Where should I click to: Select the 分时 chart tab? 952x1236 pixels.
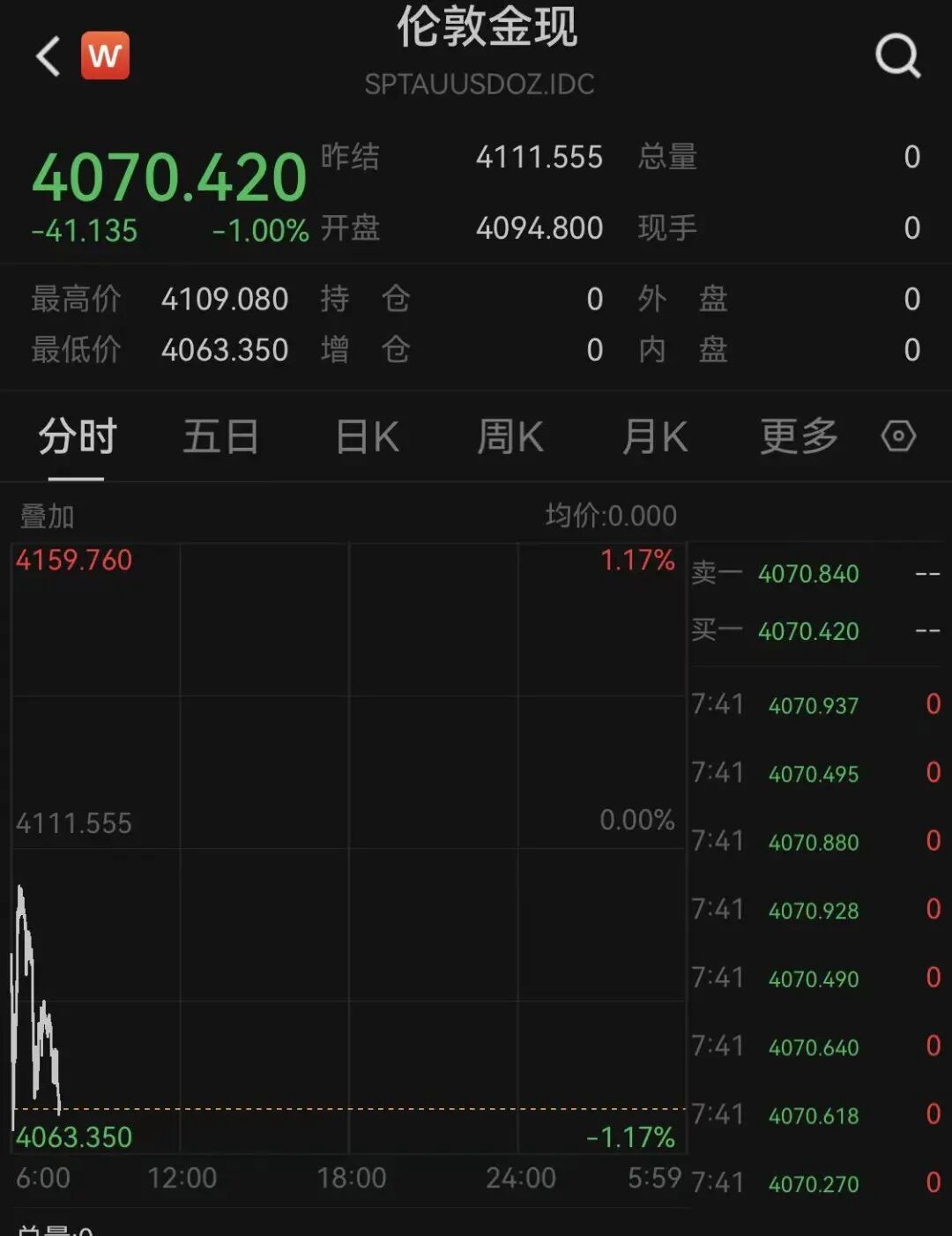point(77,436)
